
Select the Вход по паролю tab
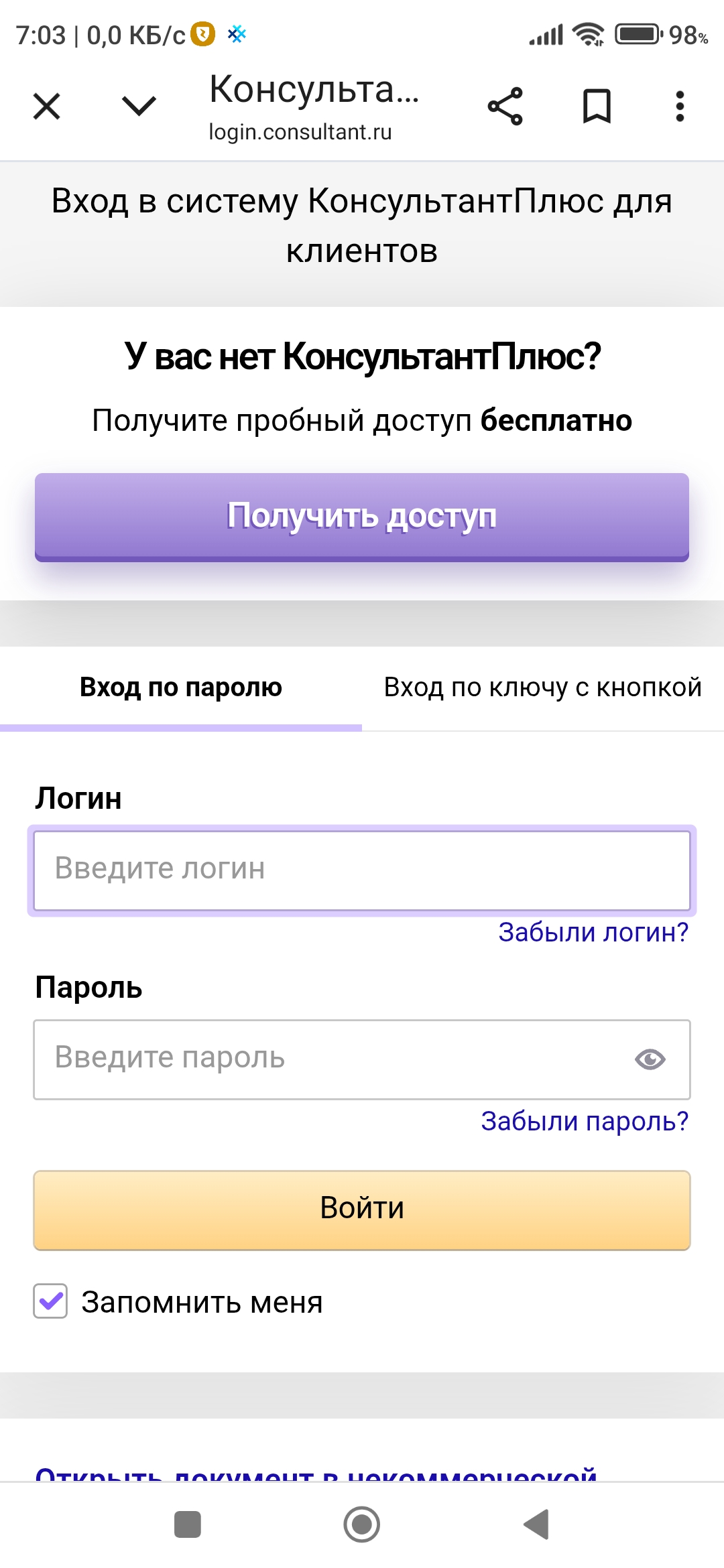pyautogui.click(x=181, y=688)
